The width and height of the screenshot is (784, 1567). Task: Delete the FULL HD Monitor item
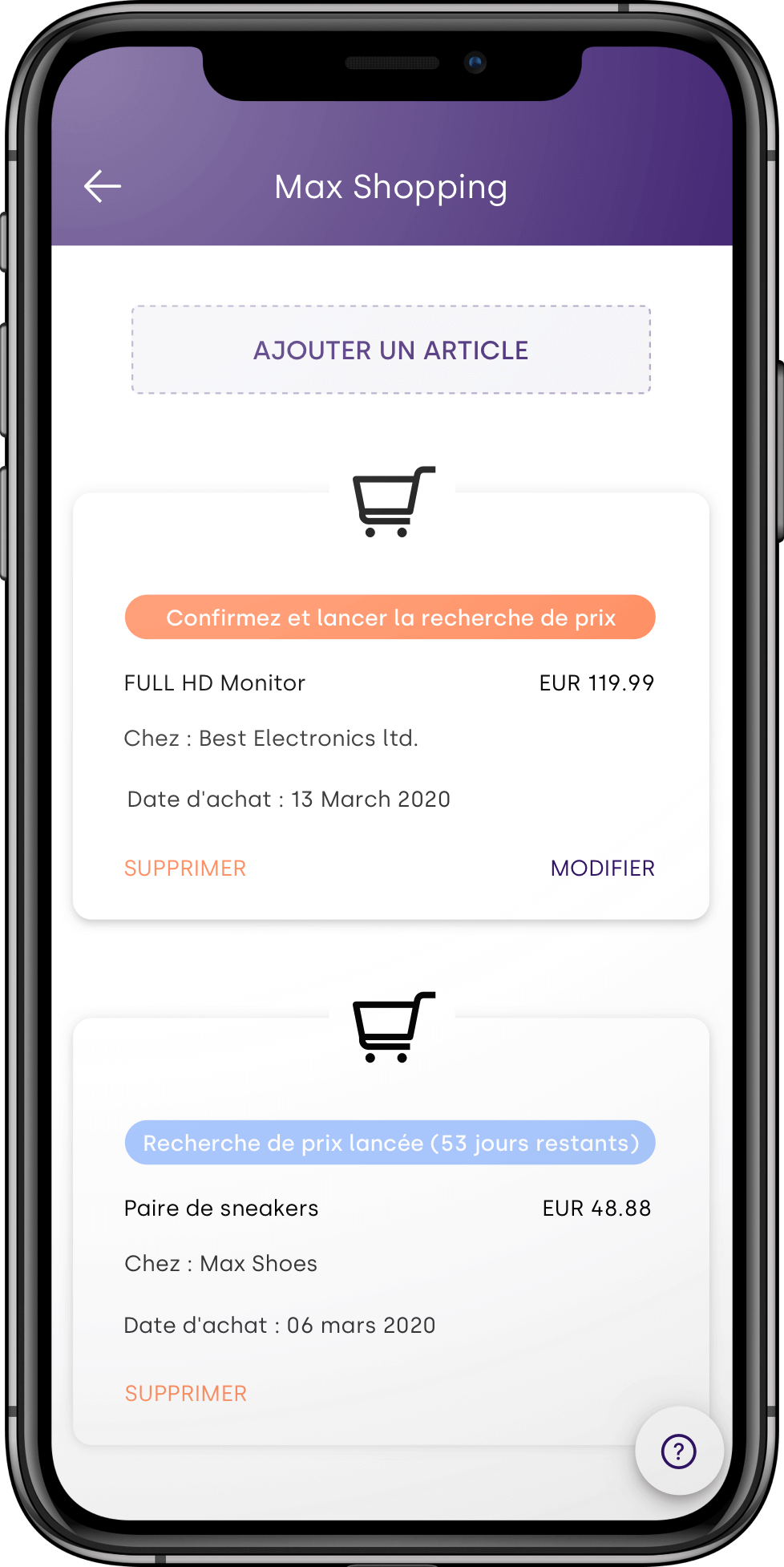(185, 868)
